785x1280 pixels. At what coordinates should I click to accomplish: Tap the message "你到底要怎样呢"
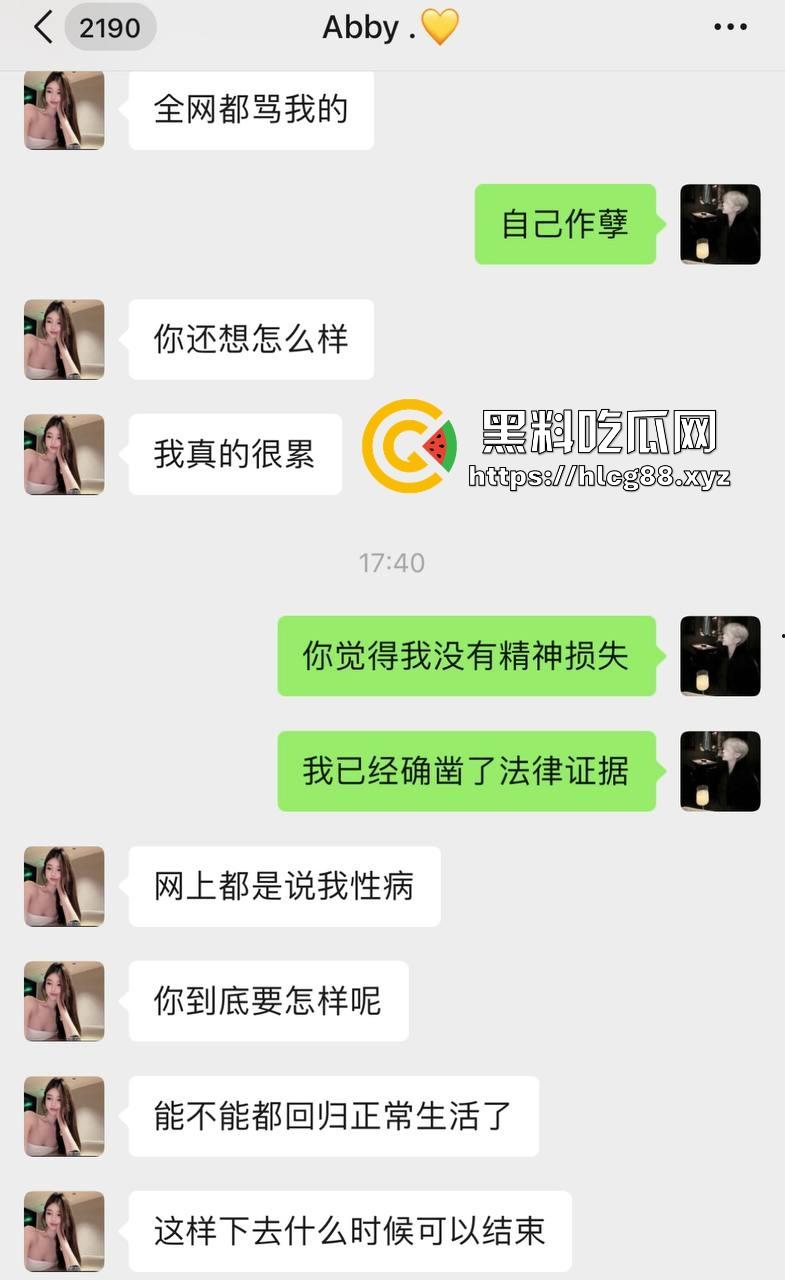pyautogui.click(x=267, y=1001)
